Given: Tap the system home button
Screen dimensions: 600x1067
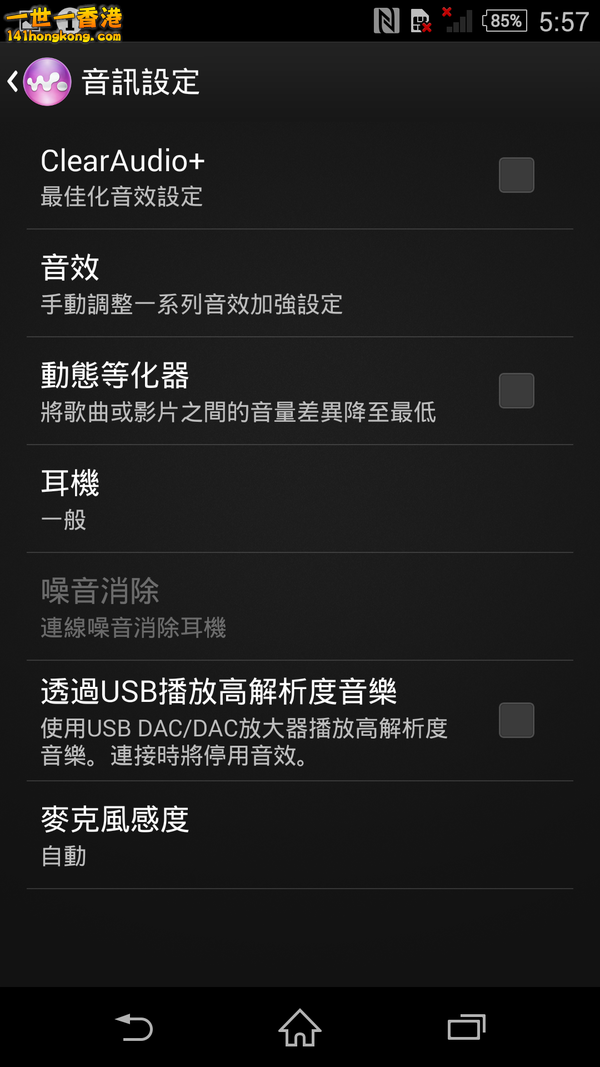Looking at the screenshot, I should (x=300, y=1027).
